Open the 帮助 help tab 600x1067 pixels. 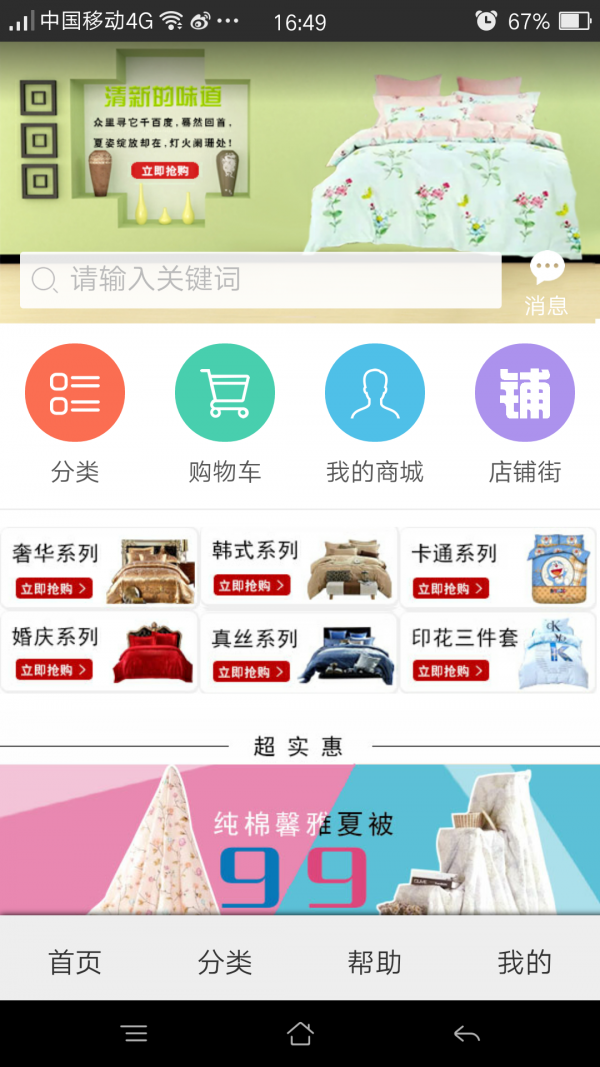pos(375,962)
